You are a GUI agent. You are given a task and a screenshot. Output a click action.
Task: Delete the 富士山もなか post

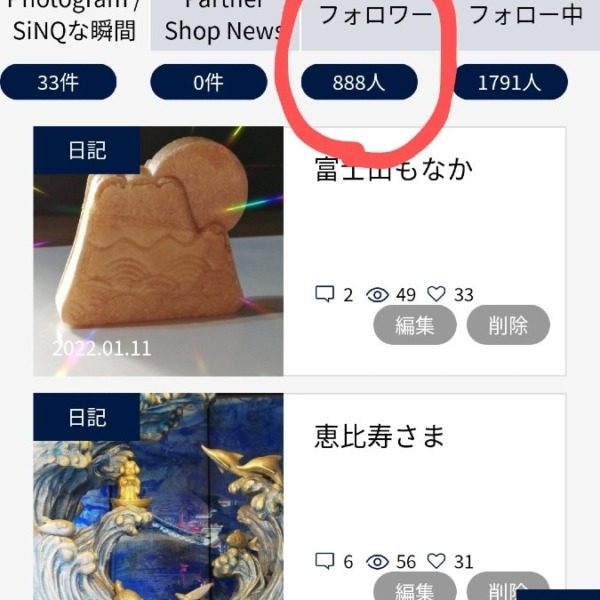(x=508, y=325)
